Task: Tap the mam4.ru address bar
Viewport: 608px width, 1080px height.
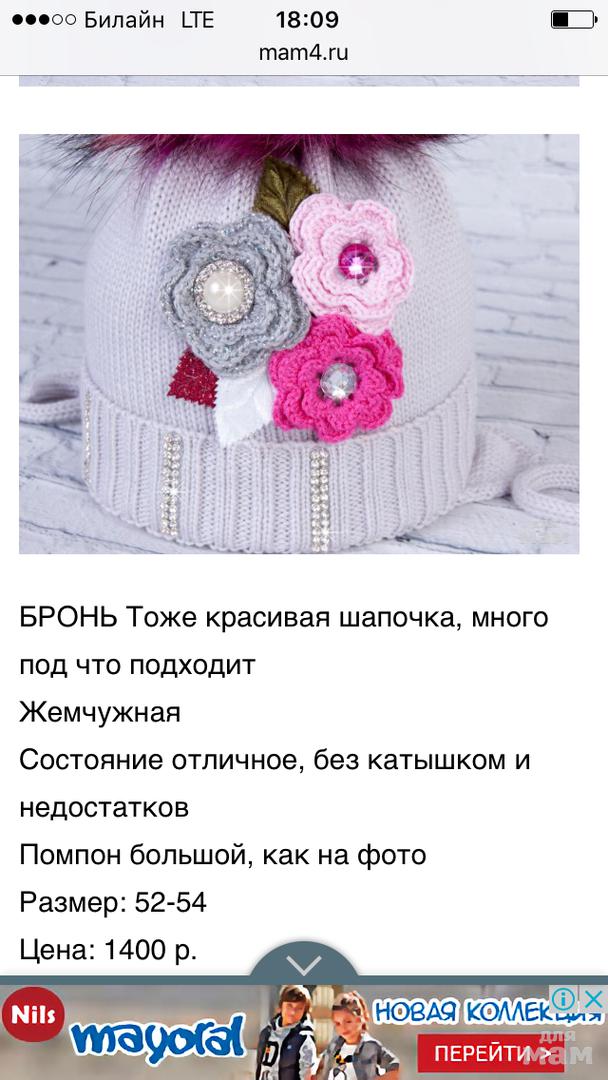Action: coord(303,52)
